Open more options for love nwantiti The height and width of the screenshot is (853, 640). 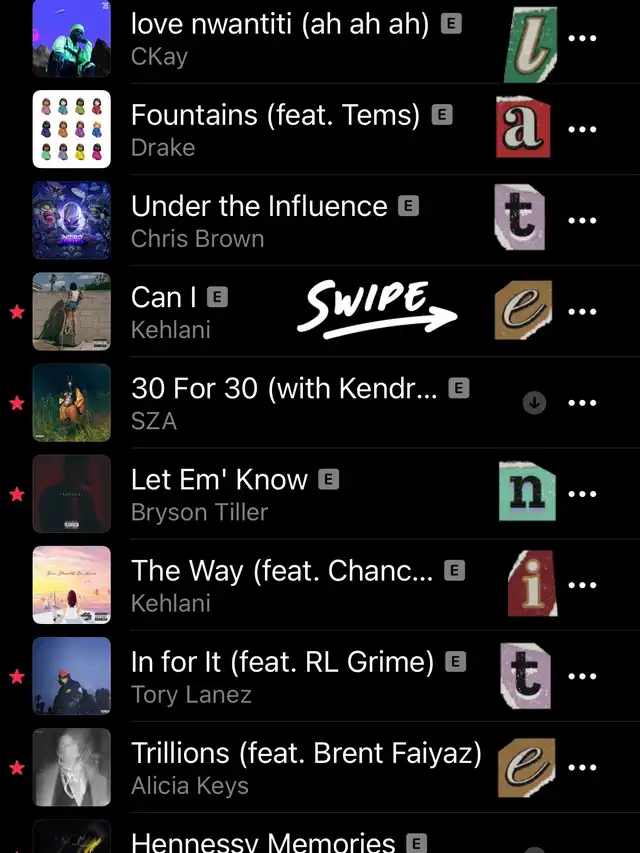[582, 38]
